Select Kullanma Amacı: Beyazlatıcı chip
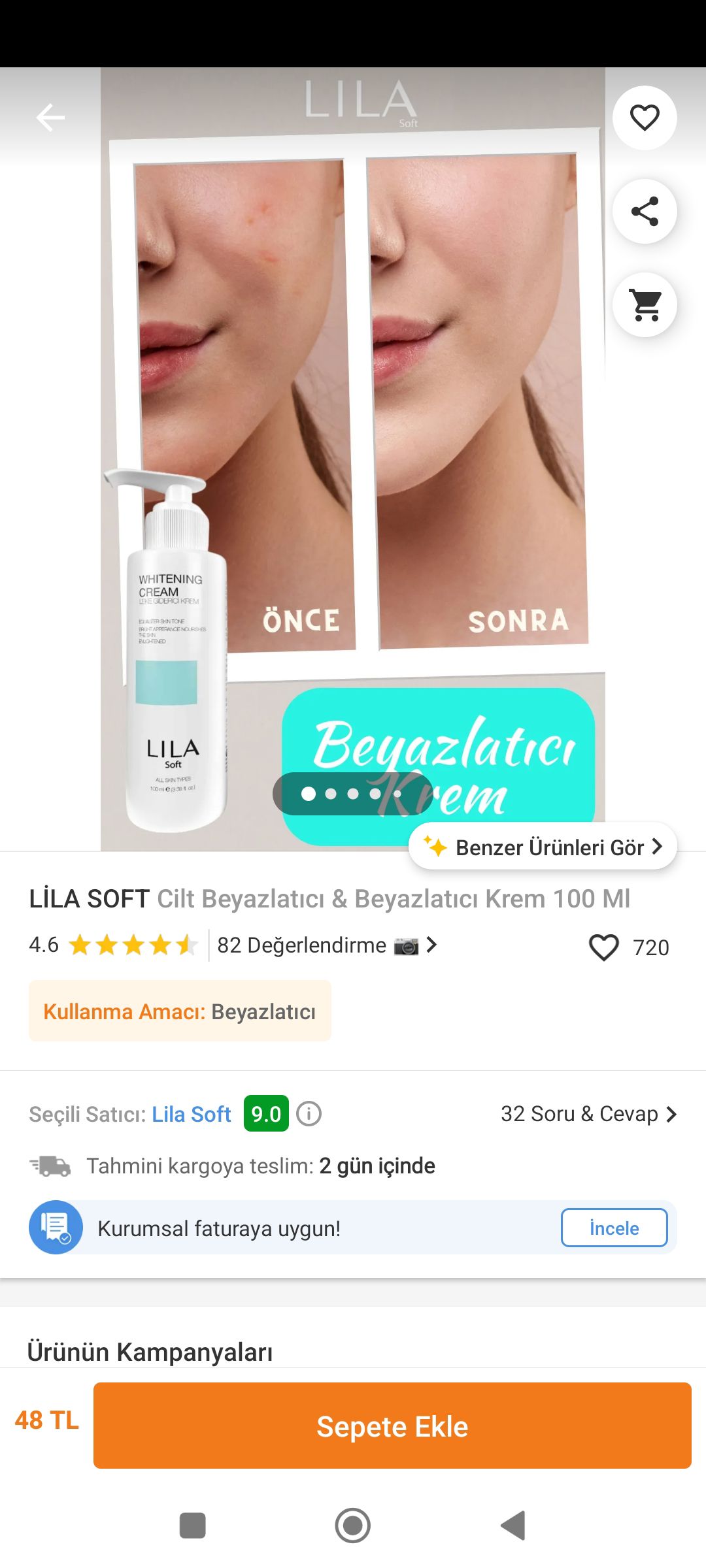 pyautogui.click(x=180, y=1011)
